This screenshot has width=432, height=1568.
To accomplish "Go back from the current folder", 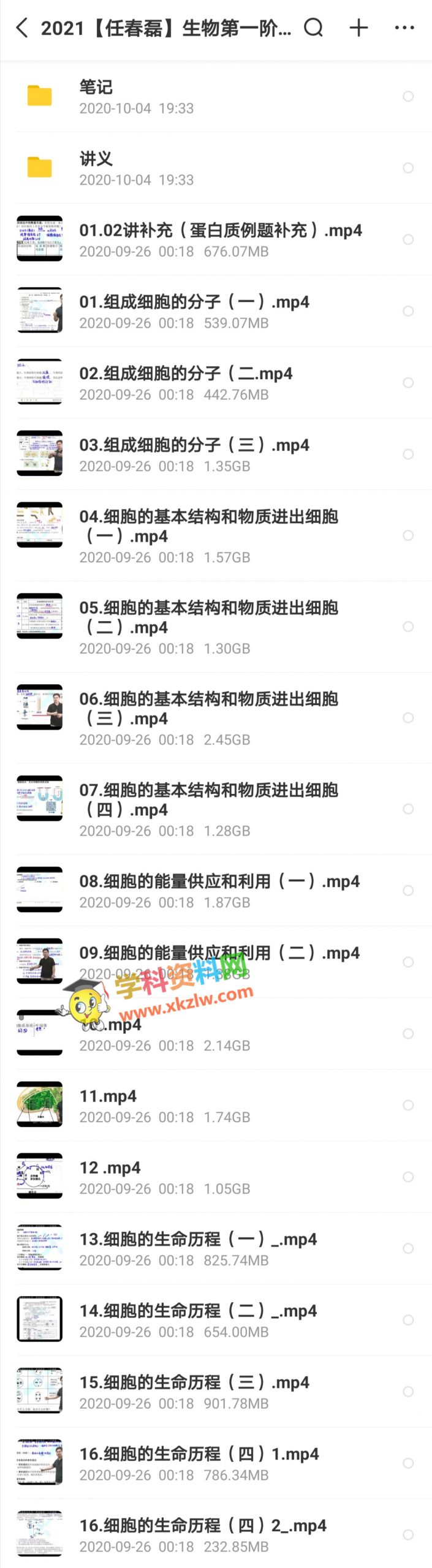I will [x=22, y=28].
